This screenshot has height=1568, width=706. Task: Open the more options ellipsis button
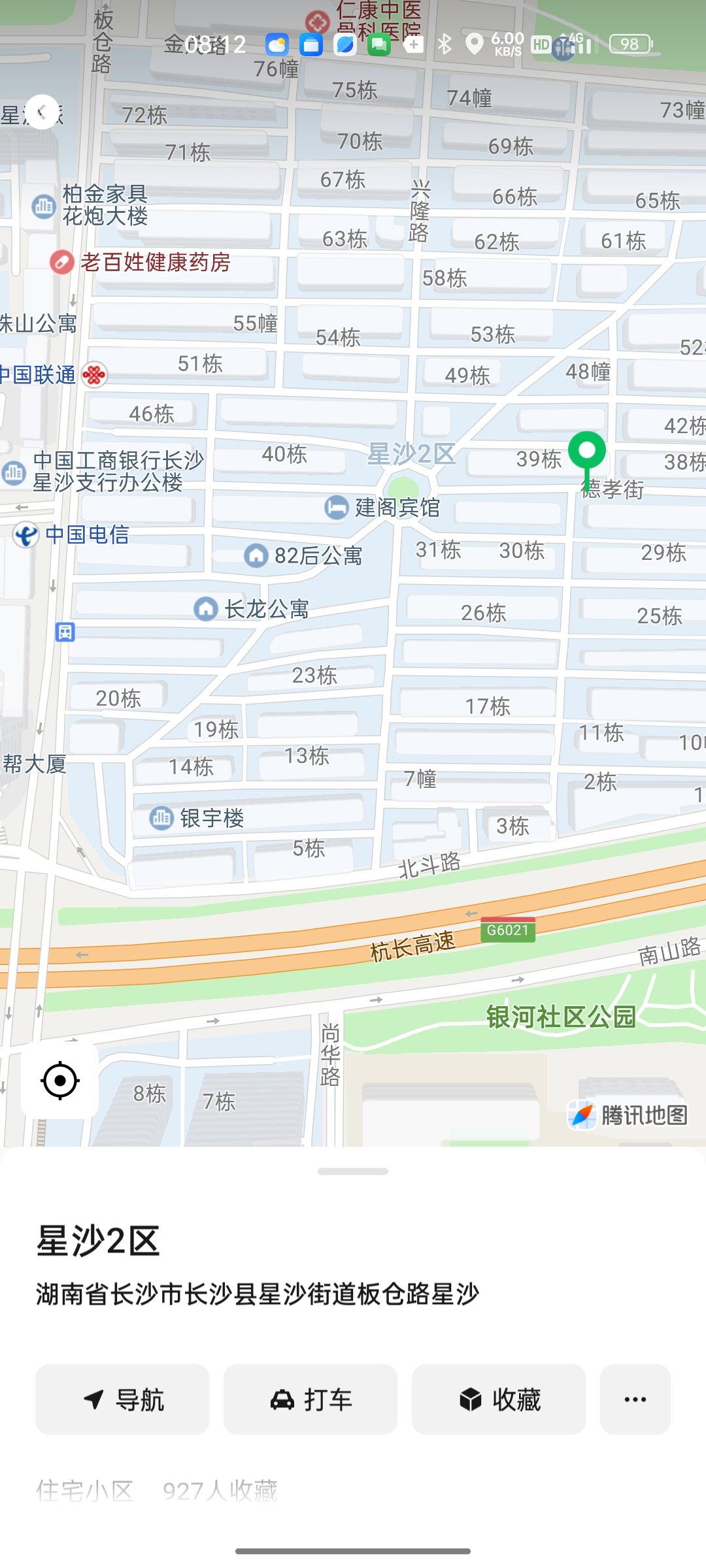coord(635,1399)
